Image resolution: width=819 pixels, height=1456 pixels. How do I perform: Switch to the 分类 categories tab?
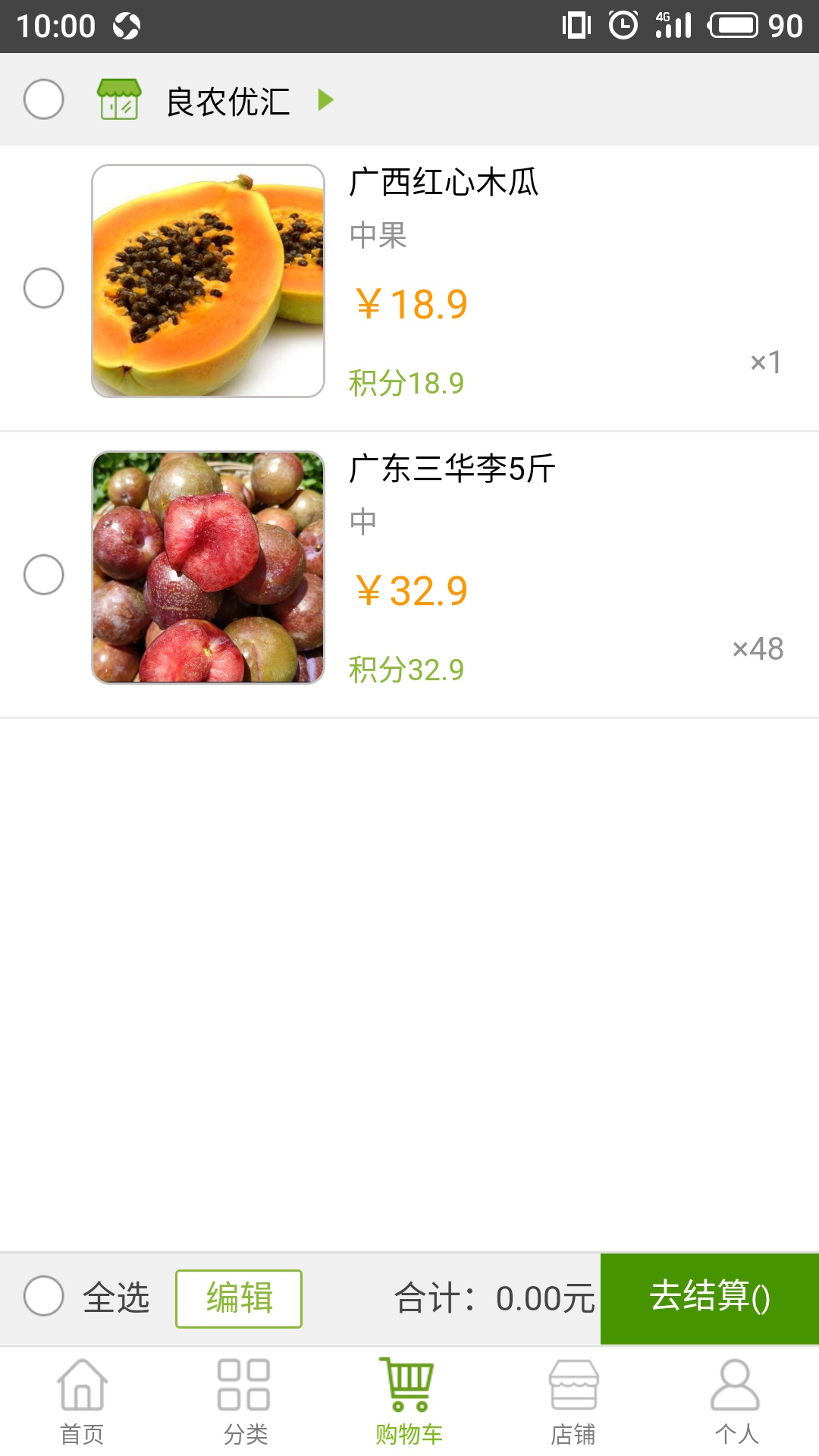245,1401
